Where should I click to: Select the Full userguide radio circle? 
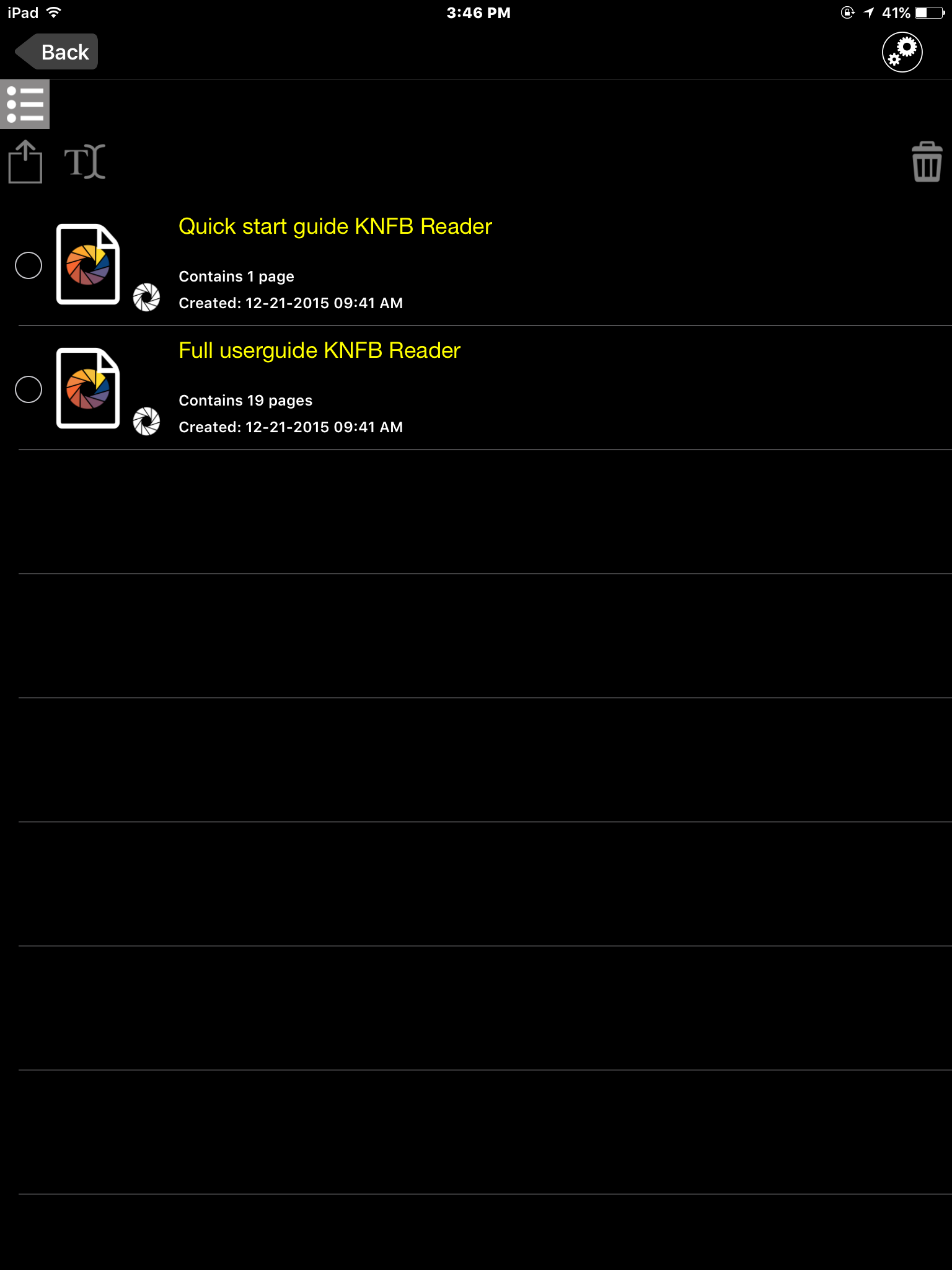click(x=29, y=389)
